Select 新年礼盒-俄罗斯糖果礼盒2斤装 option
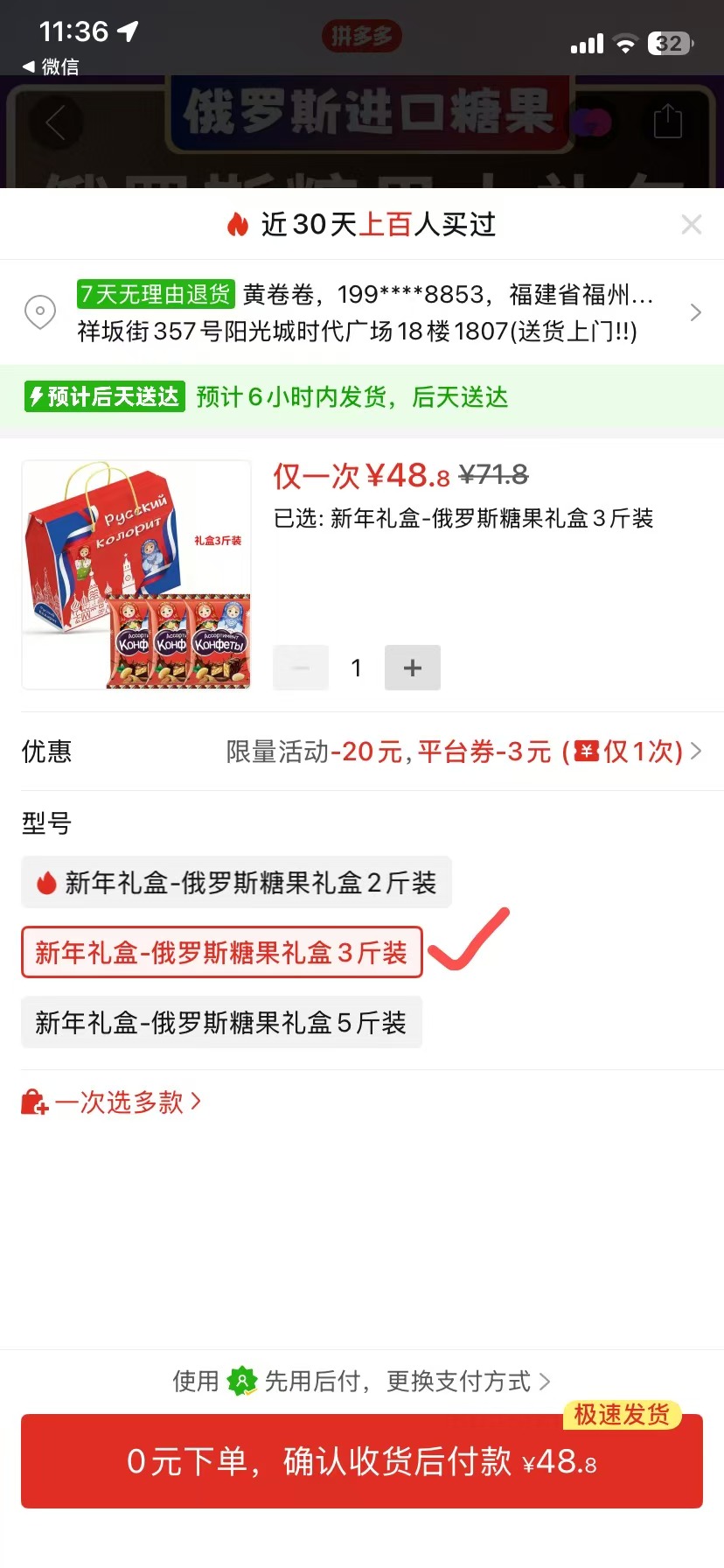Viewport: 724px width, 1568px height. click(x=236, y=883)
